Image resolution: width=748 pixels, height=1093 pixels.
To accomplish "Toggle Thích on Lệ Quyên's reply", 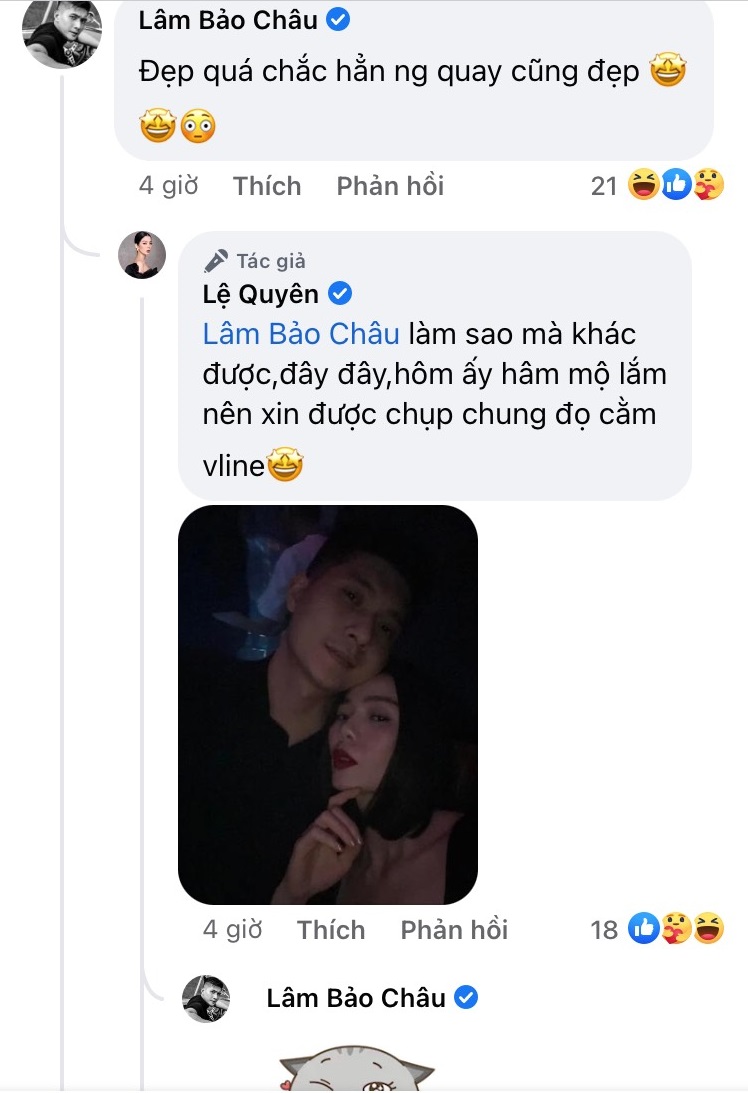I will [330, 929].
